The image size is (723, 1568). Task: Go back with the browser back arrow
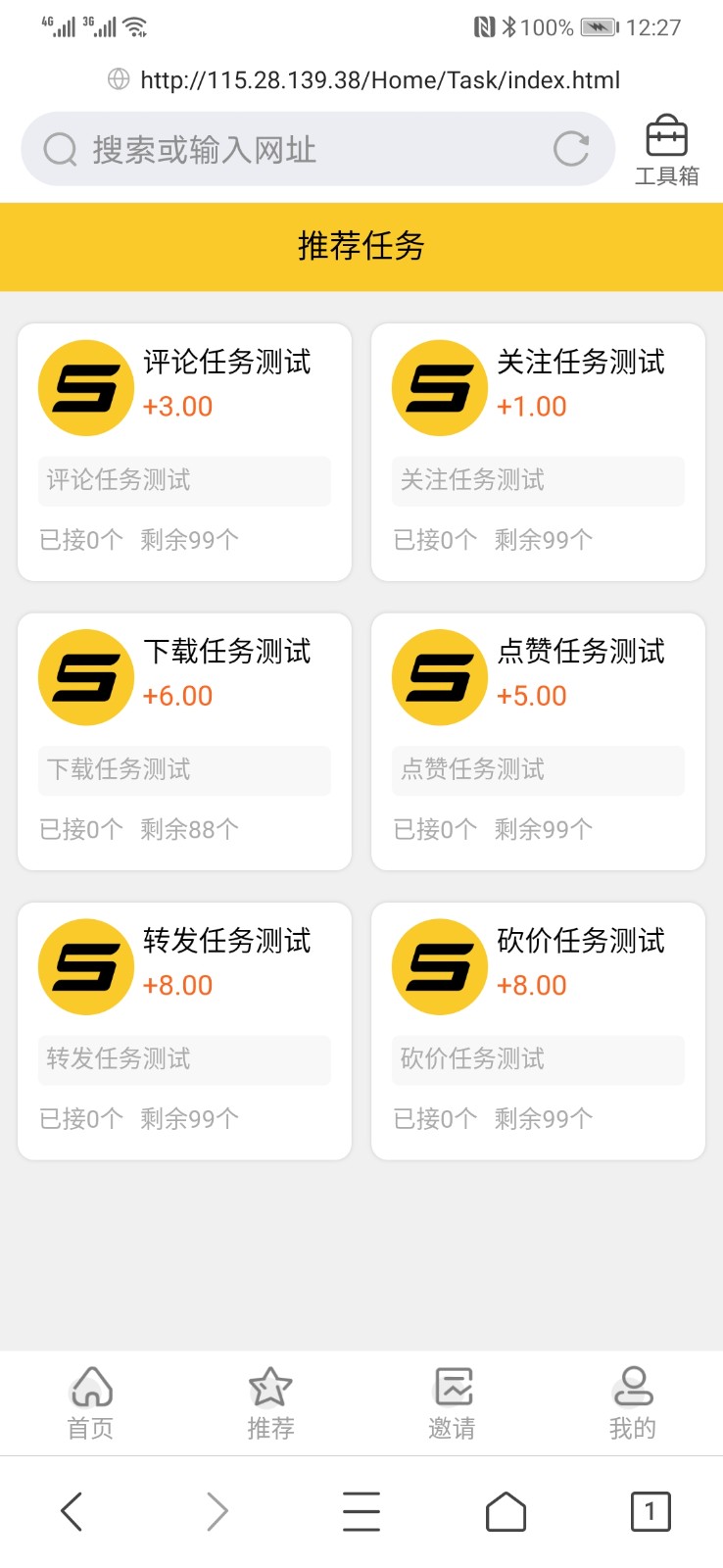tap(72, 1511)
